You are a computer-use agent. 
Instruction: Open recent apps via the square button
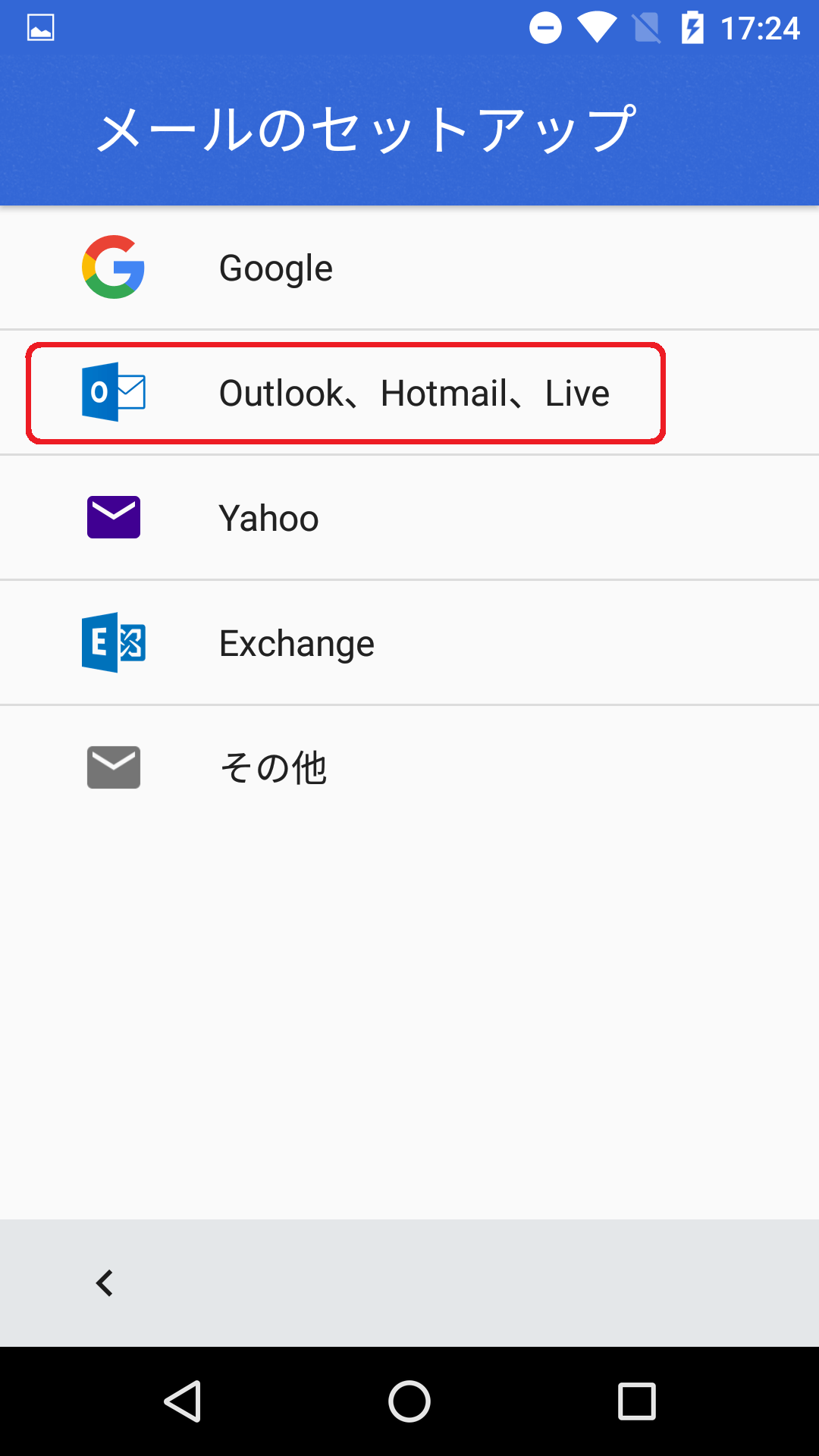(637, 1401)
